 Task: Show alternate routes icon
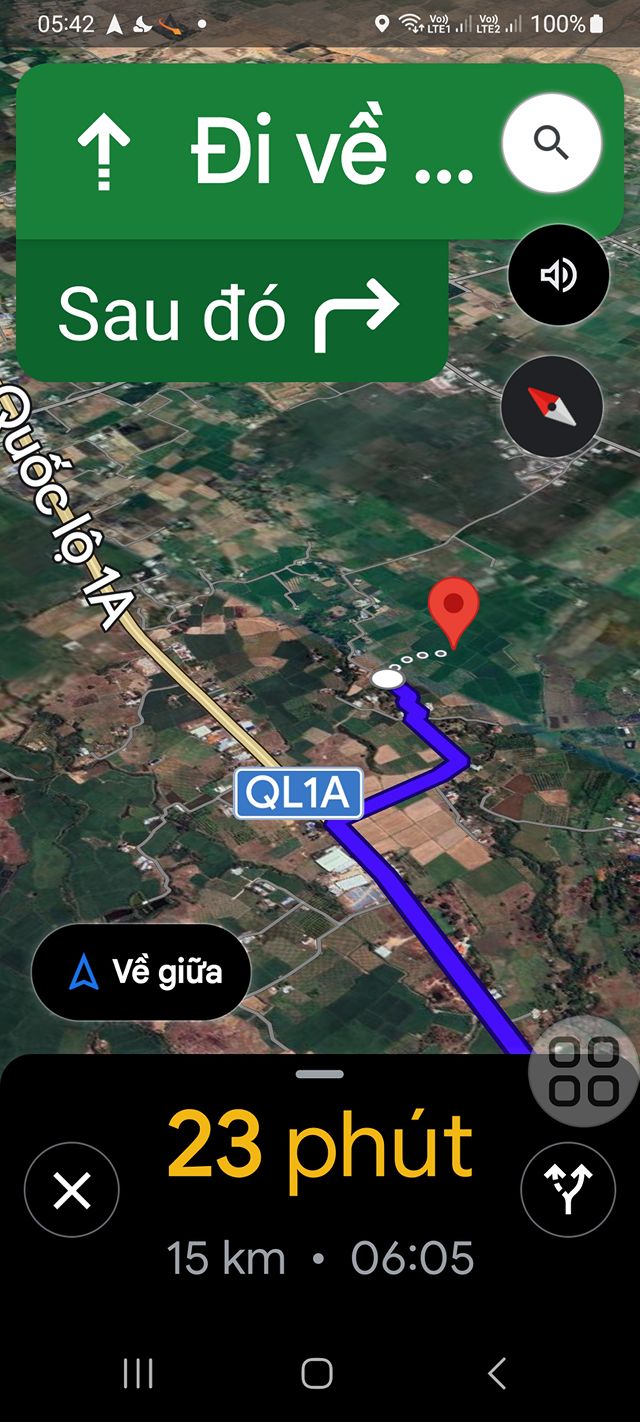click(568, 1190)
